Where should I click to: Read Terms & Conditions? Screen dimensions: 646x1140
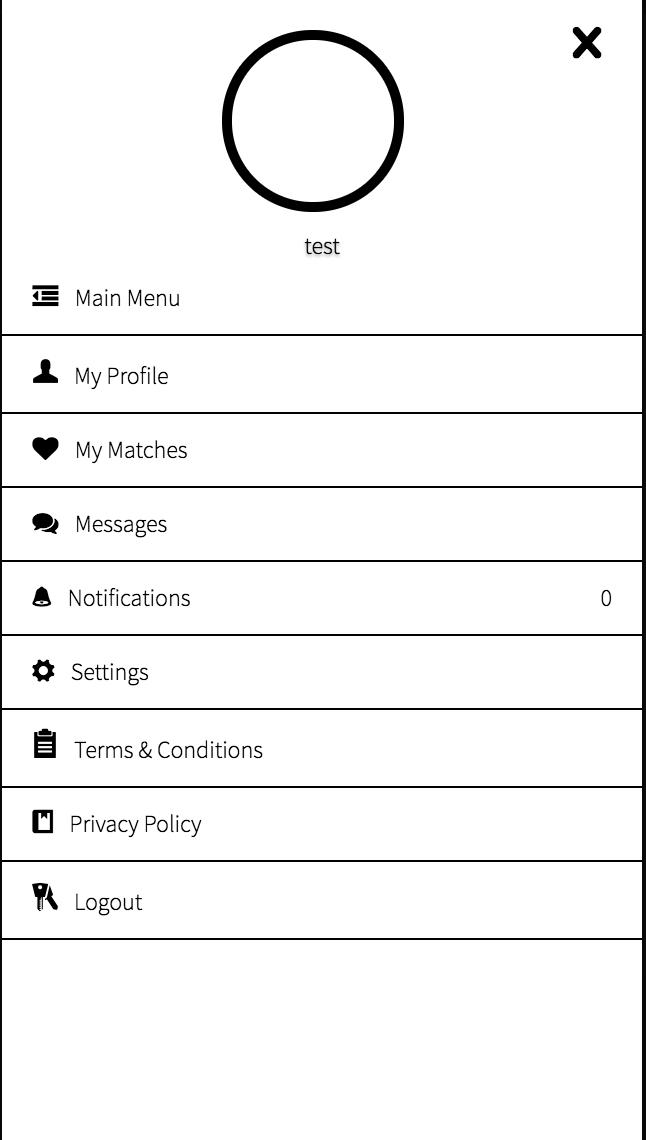pyautogui.click(x=168, y=750)
